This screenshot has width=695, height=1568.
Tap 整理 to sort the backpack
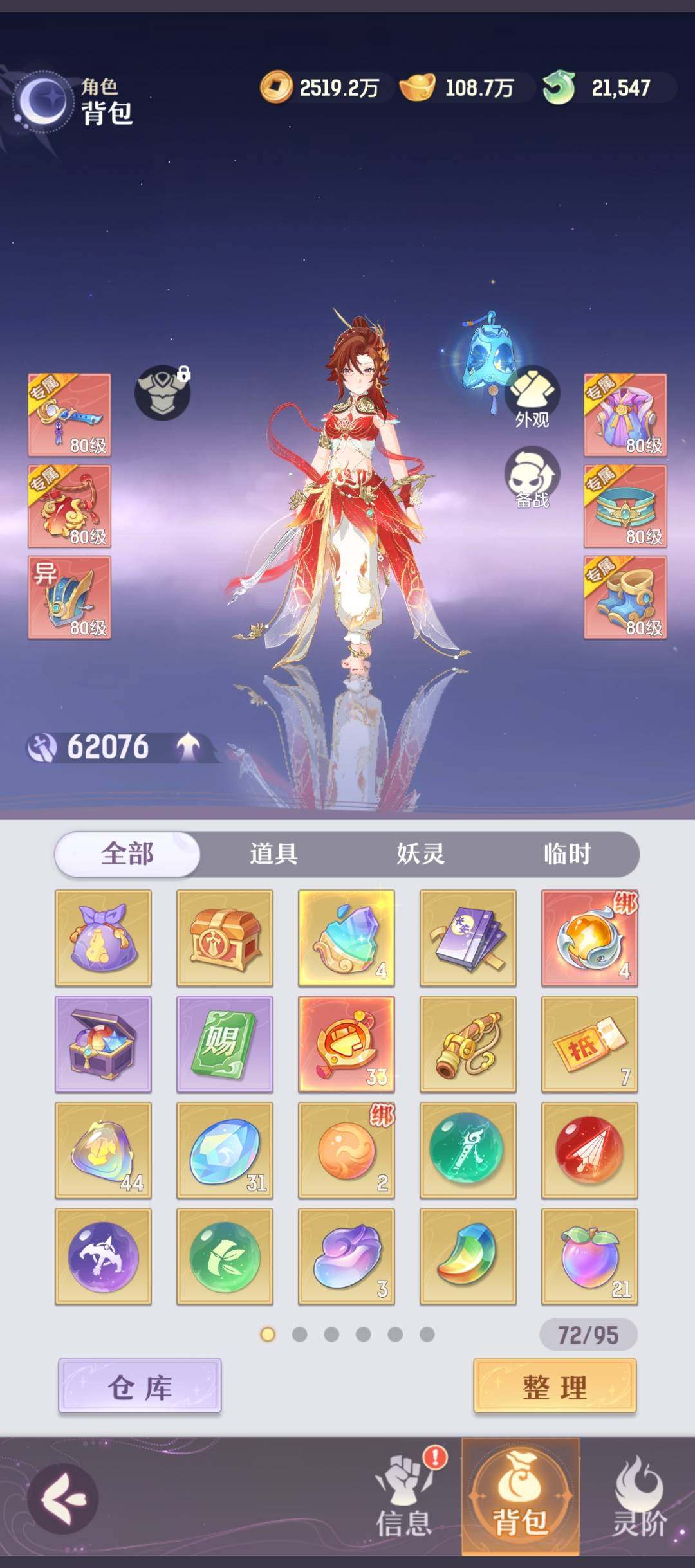pyautogui.click(x=555, y=1387)
